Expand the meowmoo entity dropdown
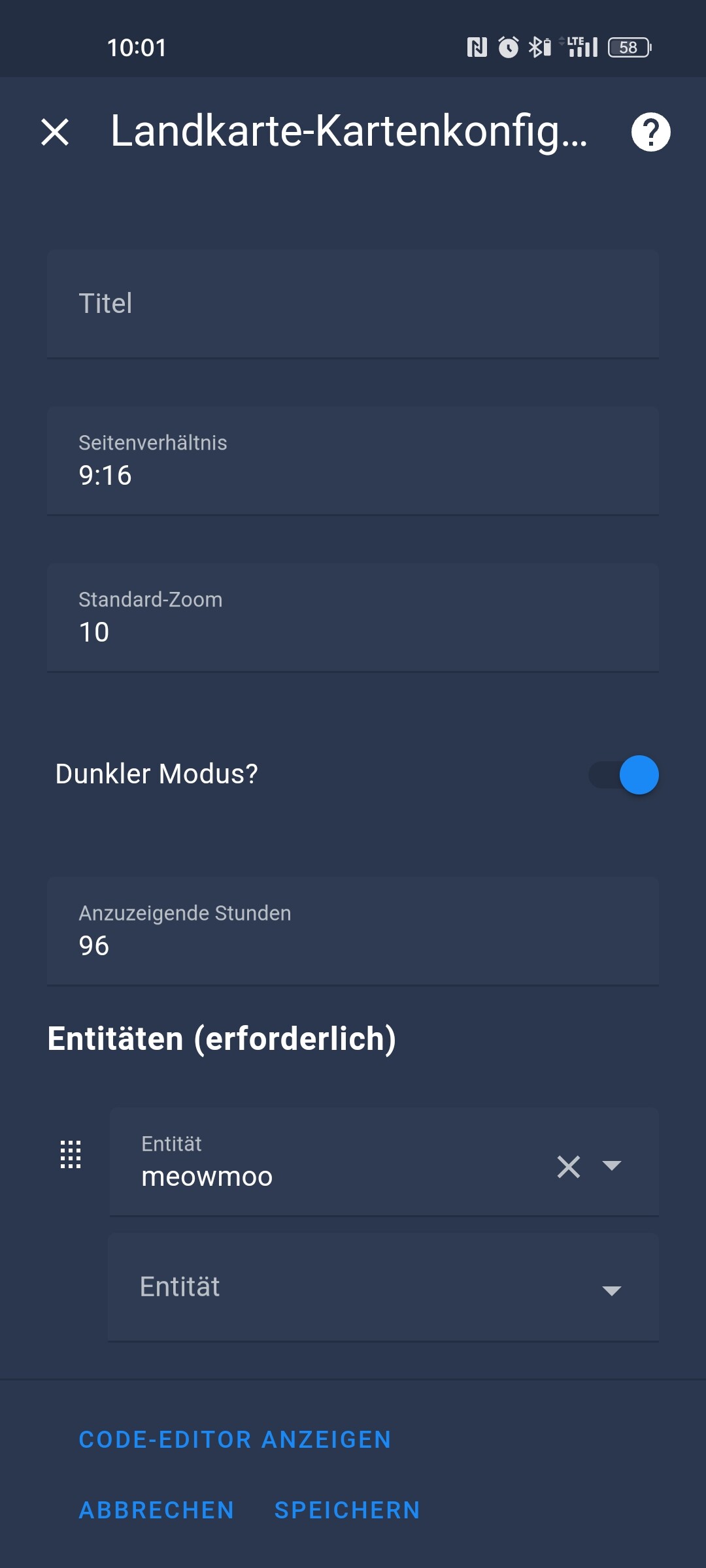The height and width of the screenshot is (1568, 706). (611, 1166)
